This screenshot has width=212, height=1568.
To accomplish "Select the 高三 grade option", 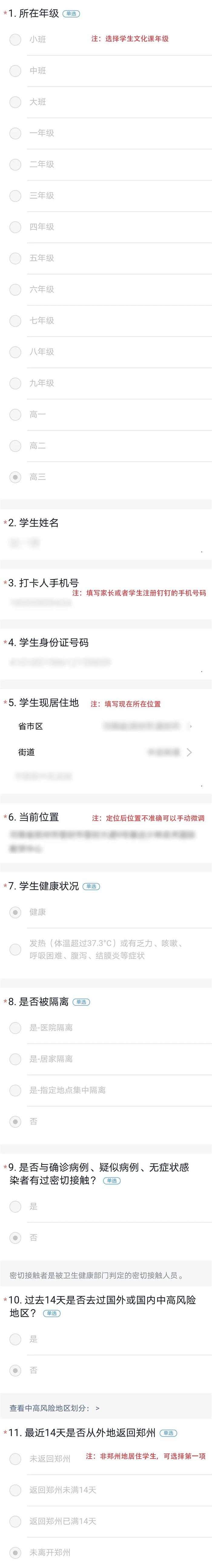I will (x=16, y=477).
